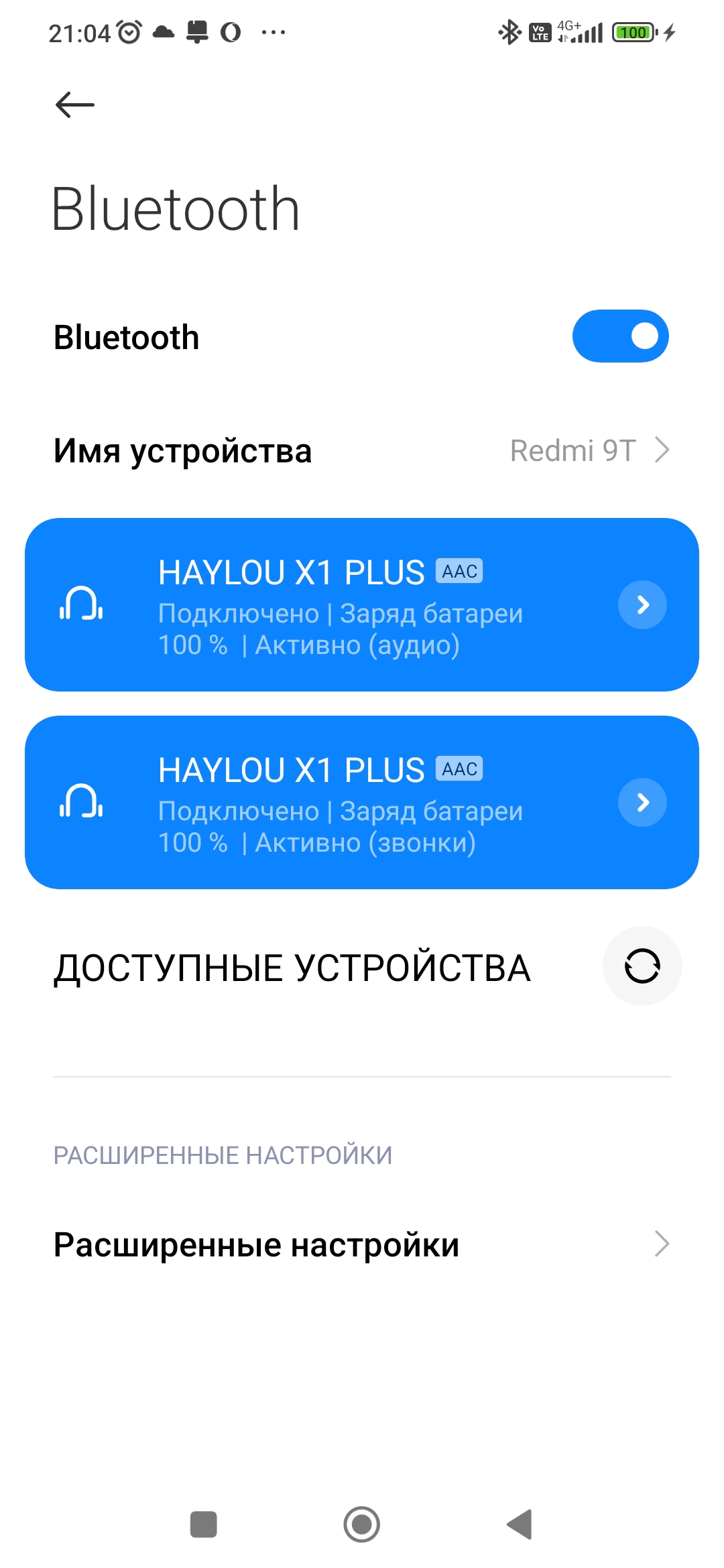Select HAYLOU X1 PLUS card active for аудио
Viewport: 724px width, 1568px height.
tap(362, 604)
